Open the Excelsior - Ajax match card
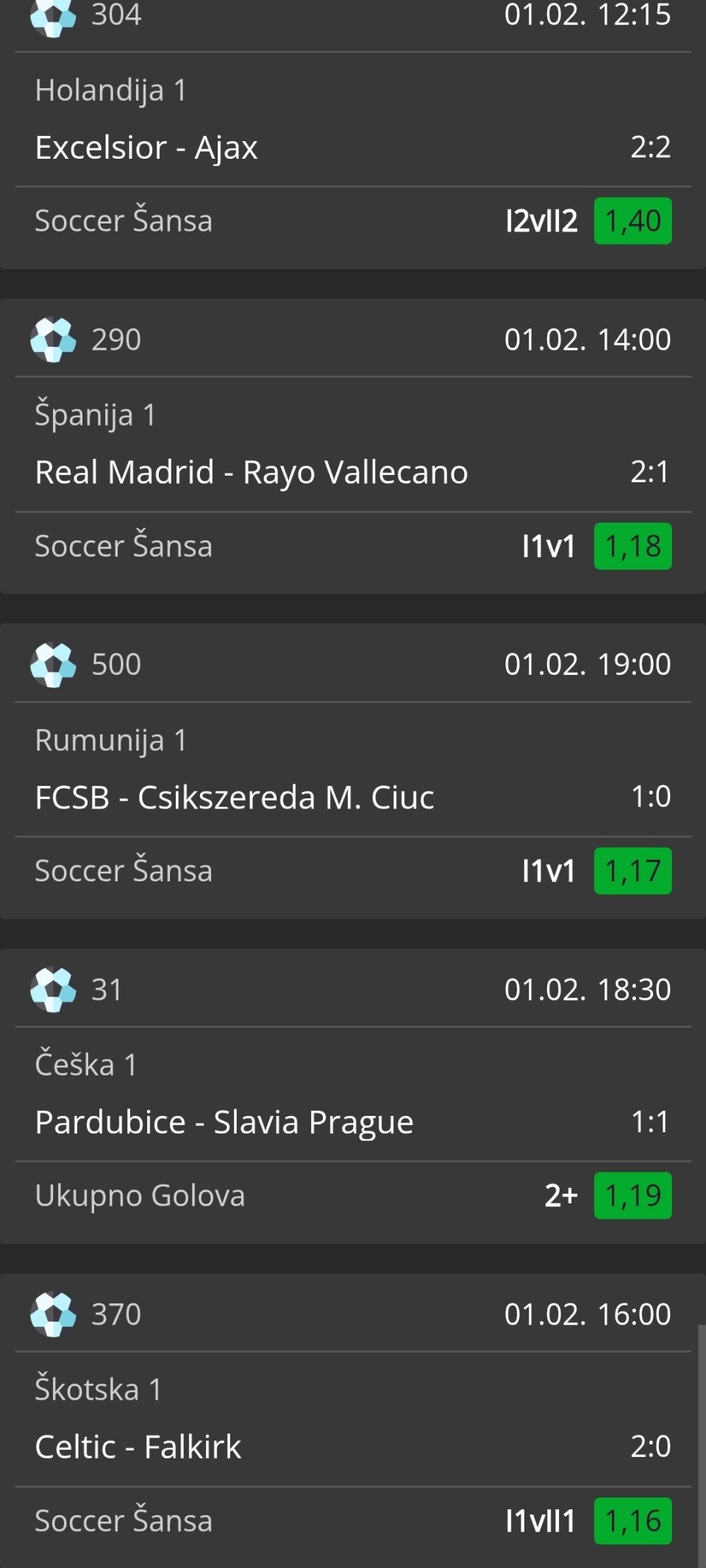 (x=146, y=148)
